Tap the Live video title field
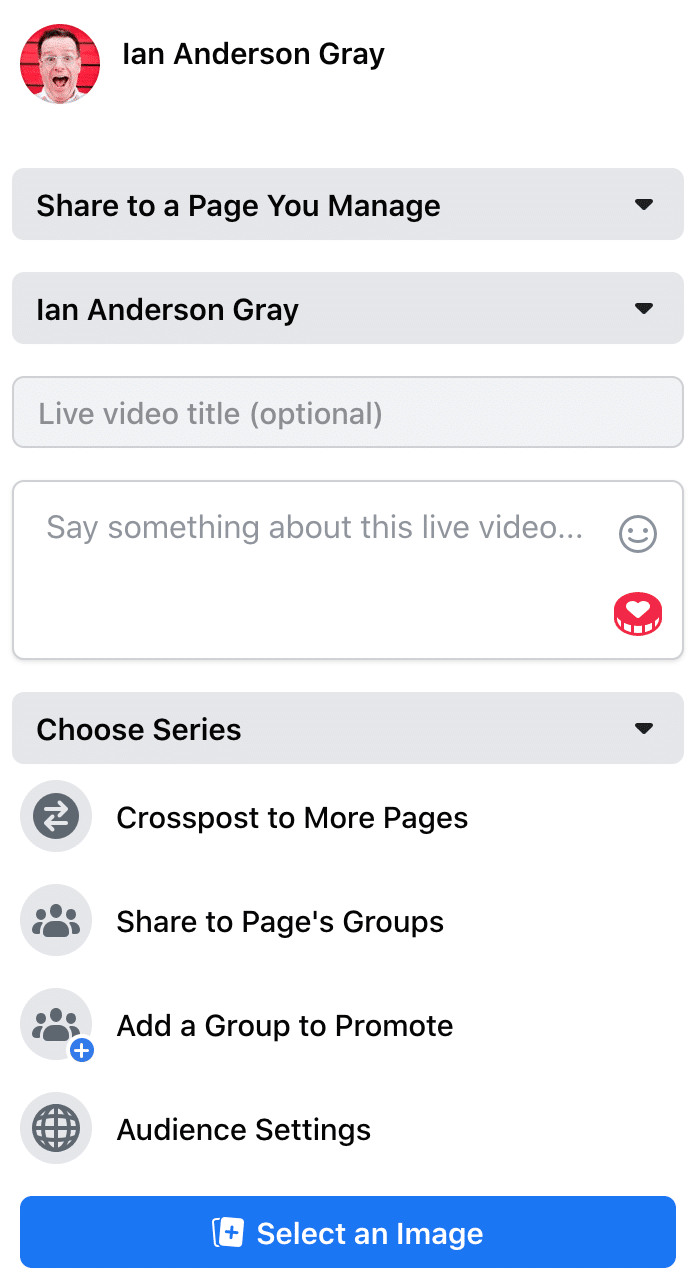 348,413
